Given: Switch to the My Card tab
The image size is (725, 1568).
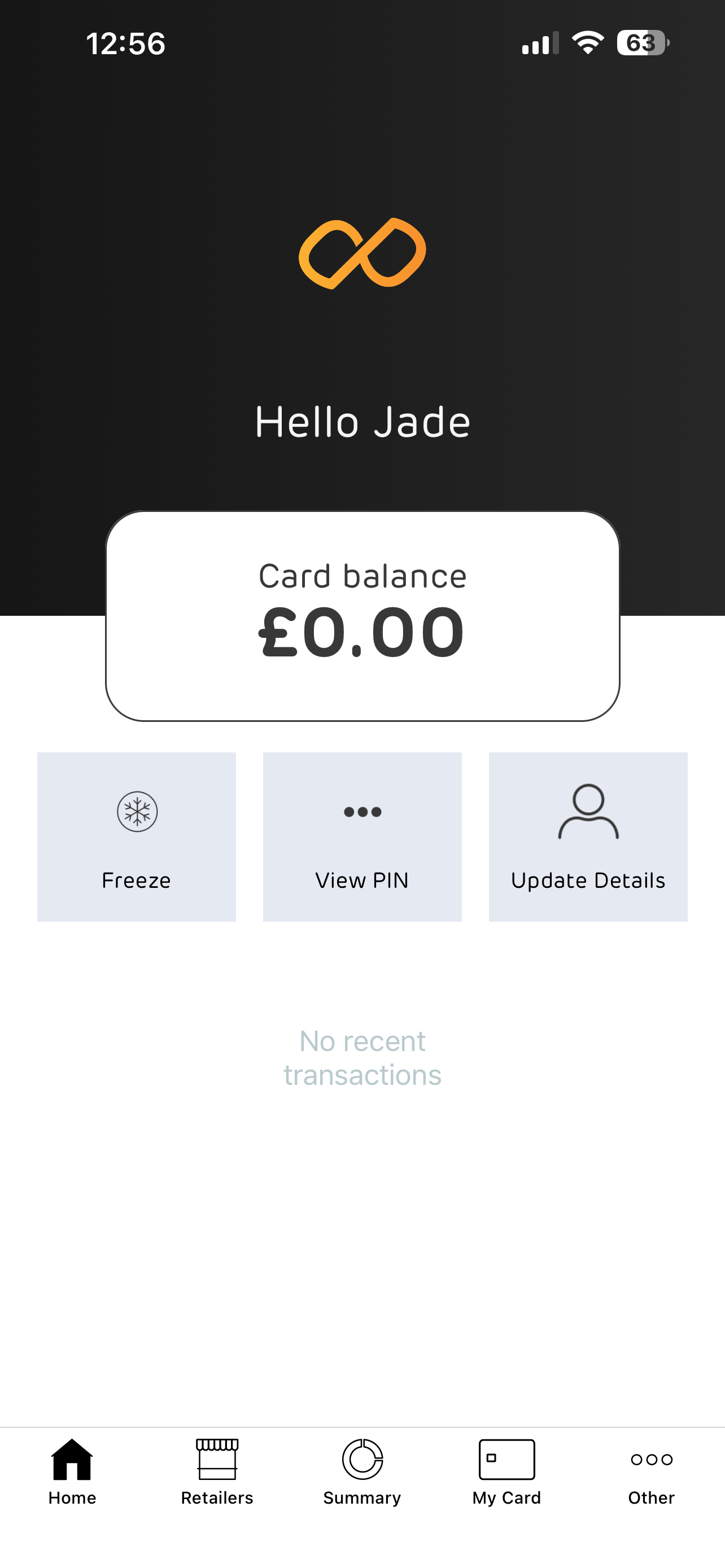Looking at the screenshot, I should pos(506,1470).
